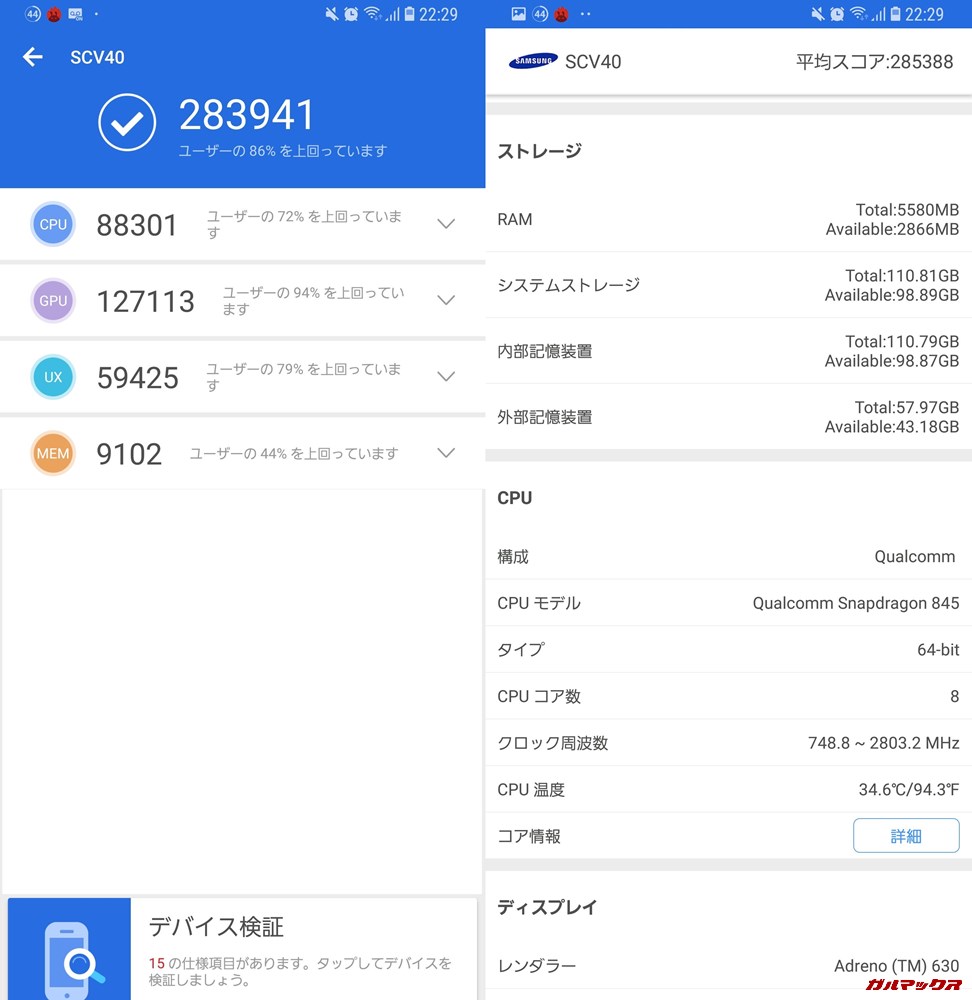This screenshot has height=1000, width=972.
Task: Select the GPU score circle icon
Action: (x=53, y=300)
